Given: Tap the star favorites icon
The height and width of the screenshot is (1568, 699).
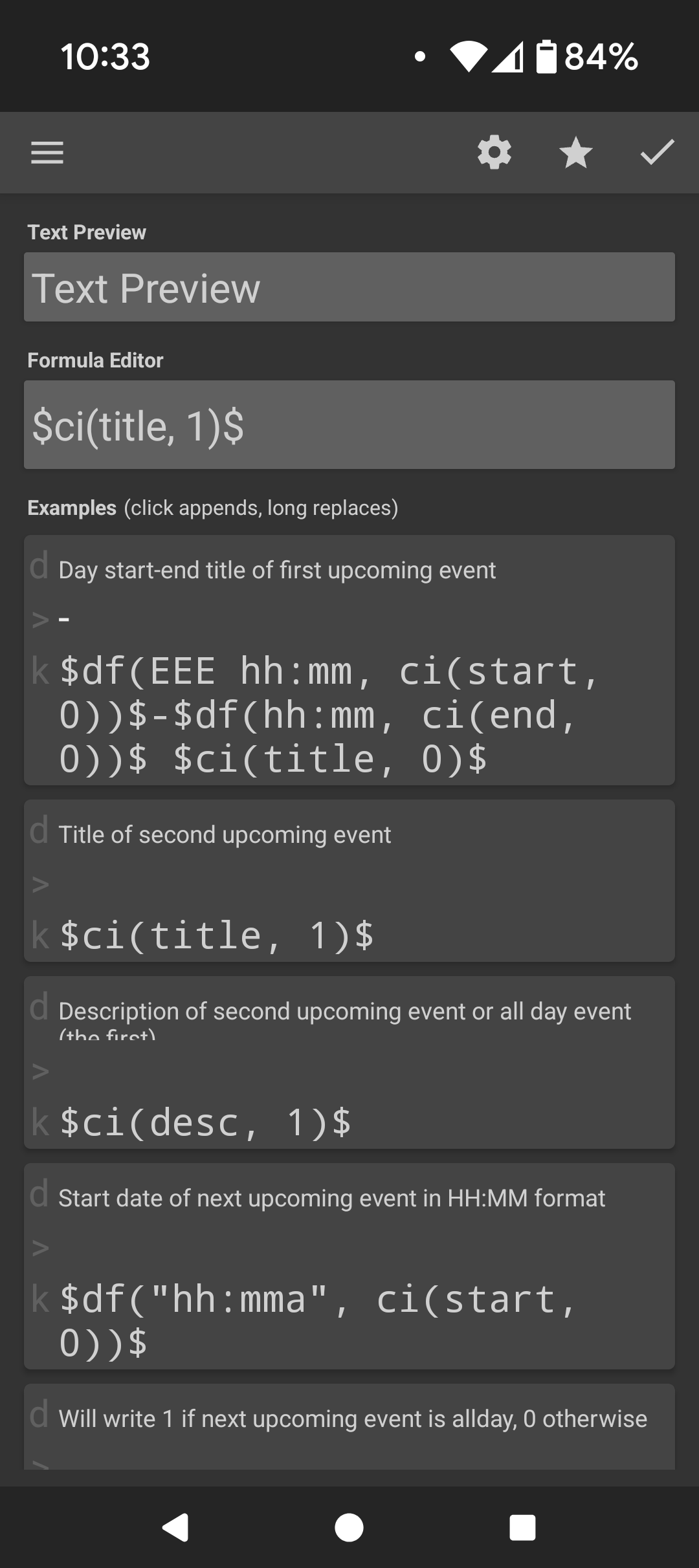Looking at the screenshot, I should coord(576,153).
